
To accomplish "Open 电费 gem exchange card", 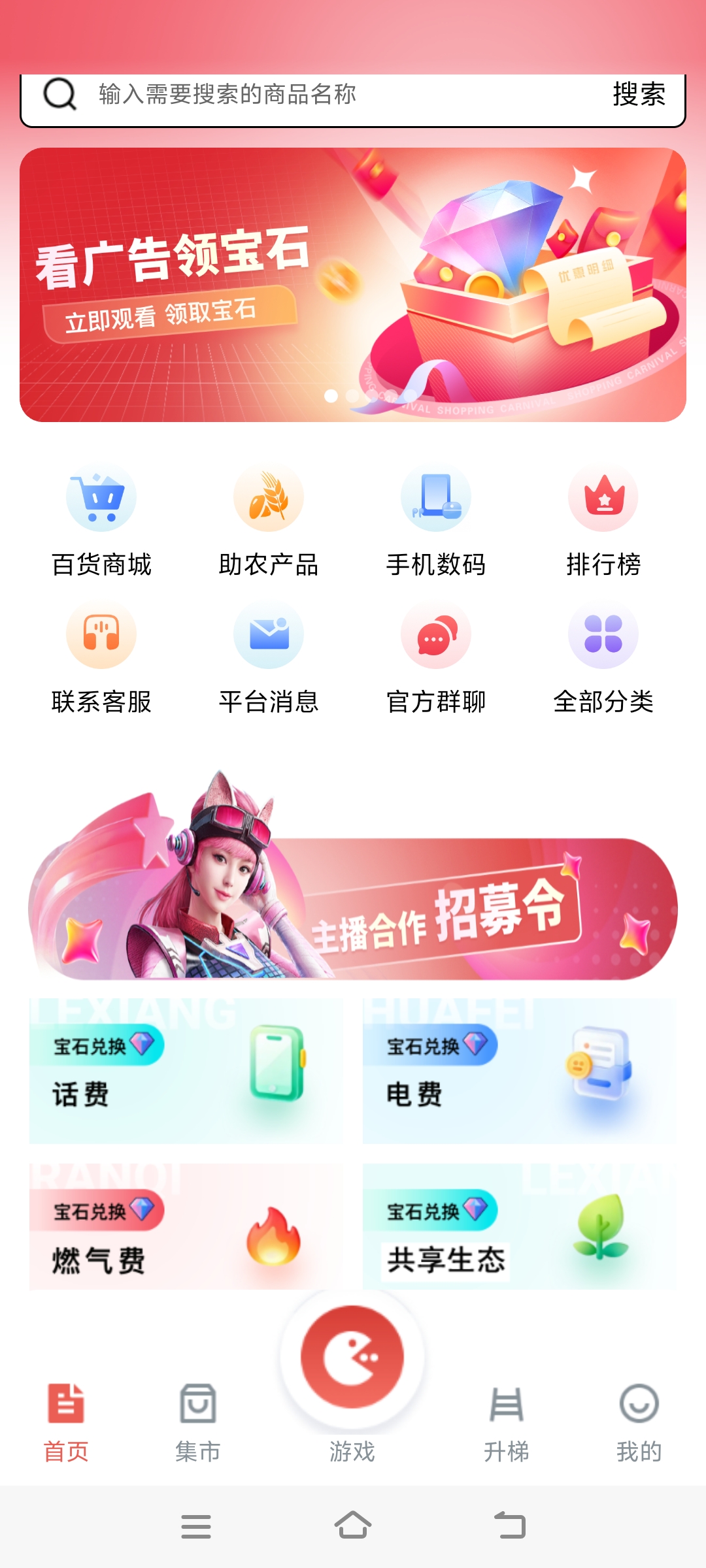I will point(520,1071).
